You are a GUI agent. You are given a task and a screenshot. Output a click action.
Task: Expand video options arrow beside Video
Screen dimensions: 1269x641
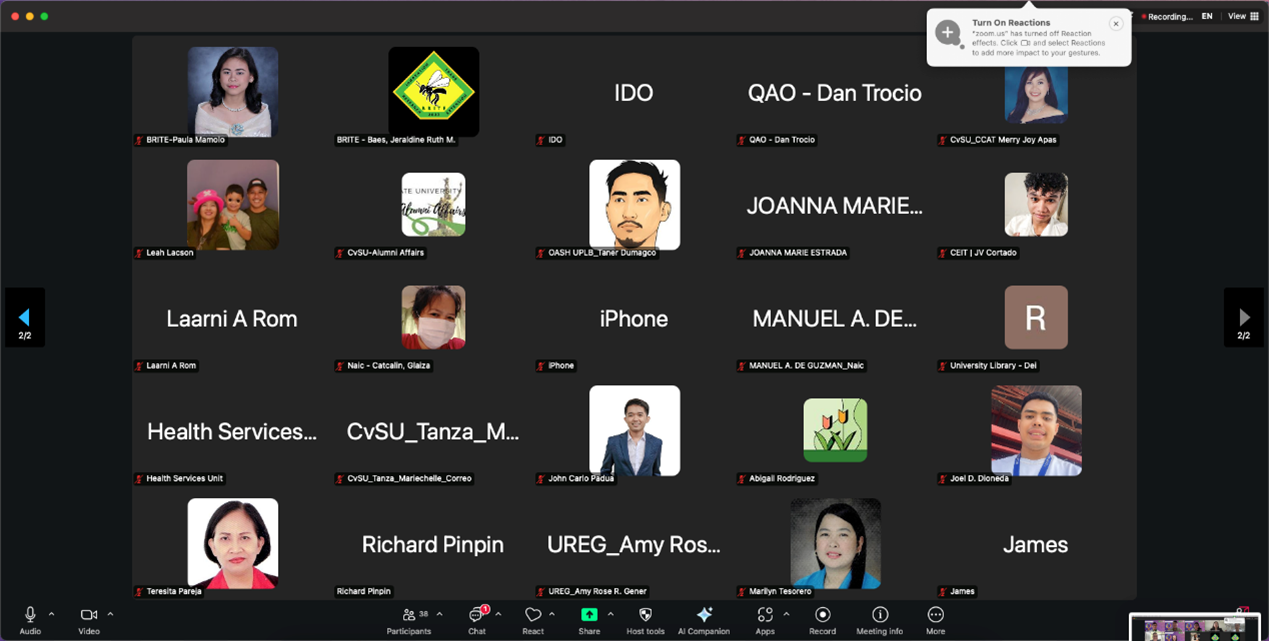click(110, 614)
